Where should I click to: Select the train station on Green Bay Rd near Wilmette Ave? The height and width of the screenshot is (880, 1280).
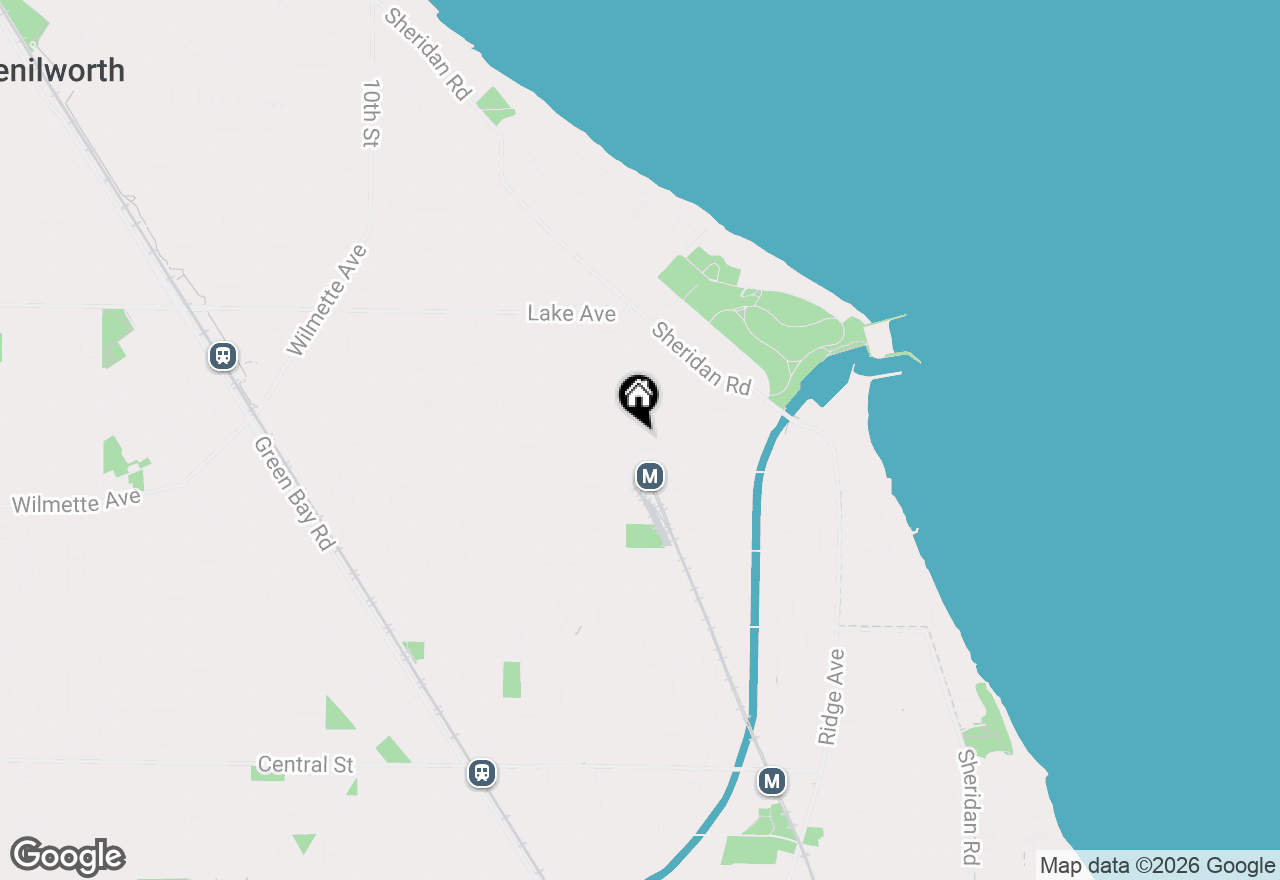(223, 356)
